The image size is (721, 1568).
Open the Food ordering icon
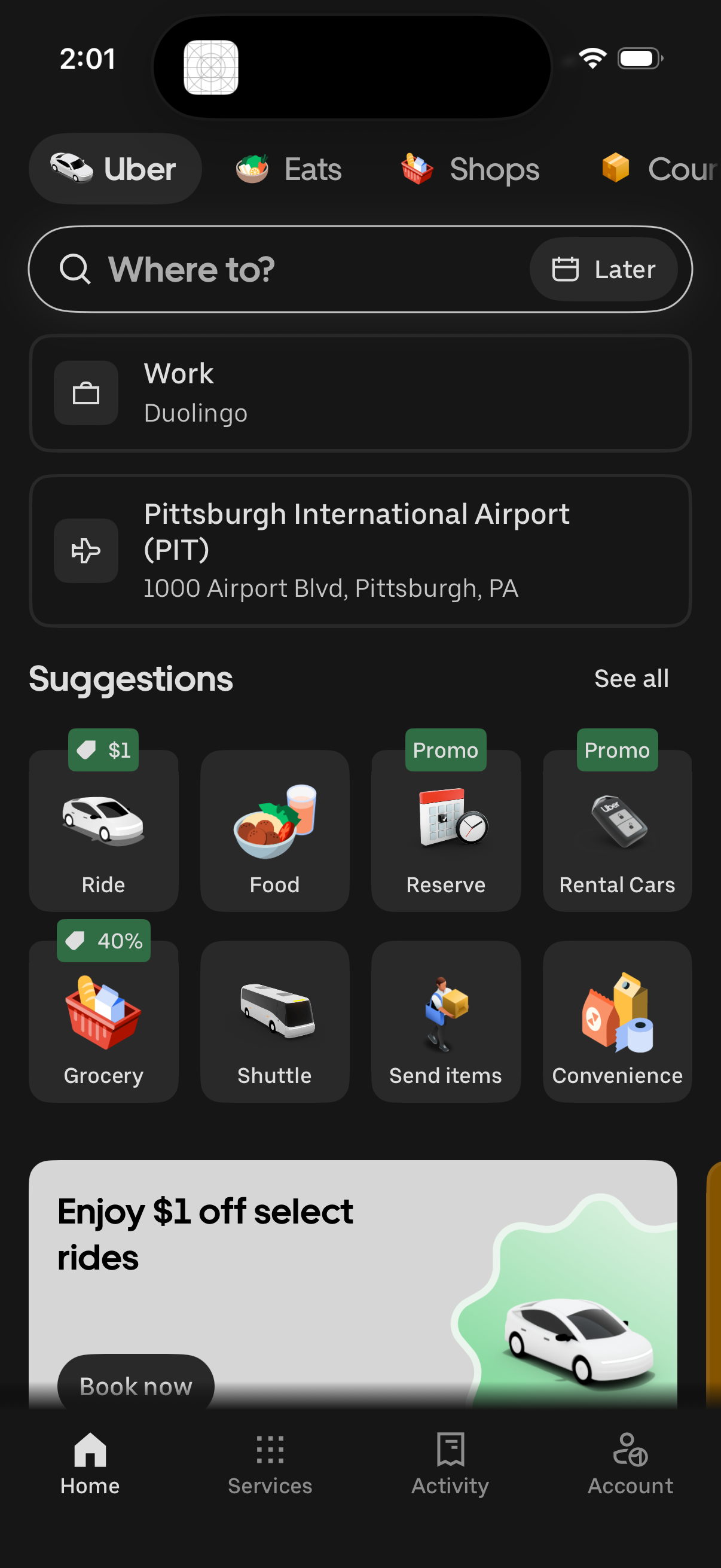[x=274, y=822]
